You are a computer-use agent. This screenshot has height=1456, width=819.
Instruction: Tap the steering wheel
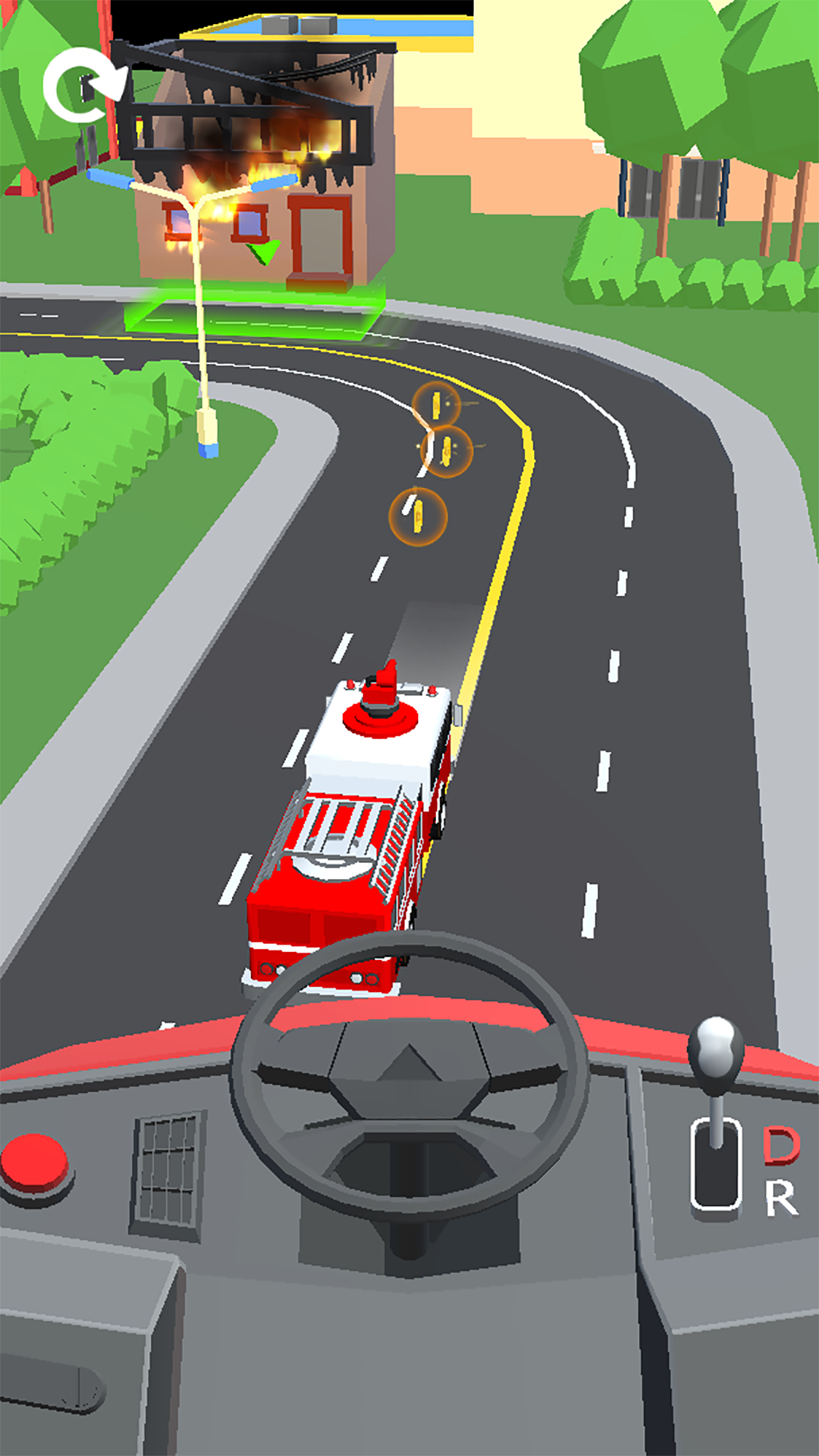[409, 1077]
